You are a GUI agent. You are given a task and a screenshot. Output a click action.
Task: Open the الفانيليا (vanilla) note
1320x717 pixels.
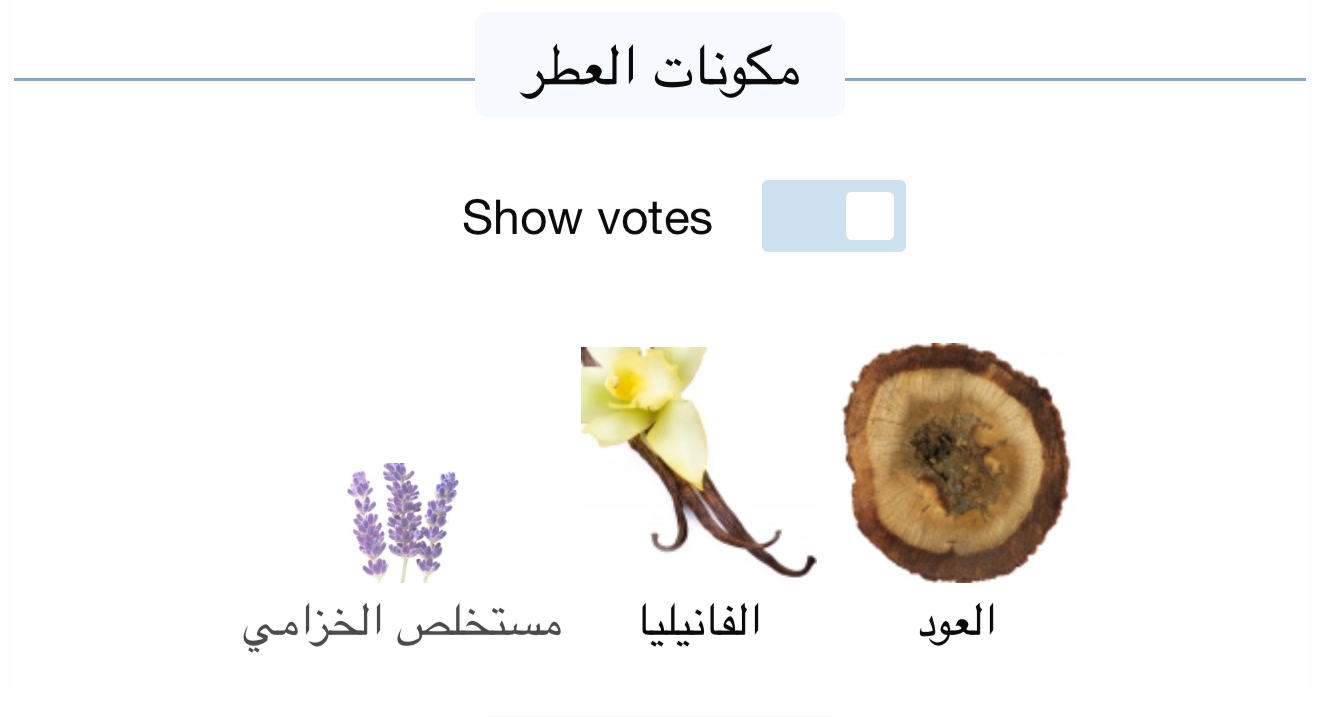click(x=698, y=465)
